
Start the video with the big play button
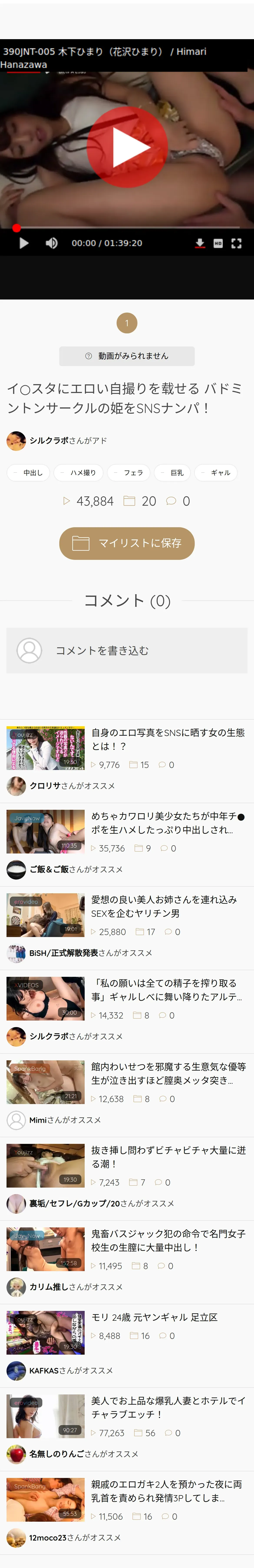coord(127,147)
